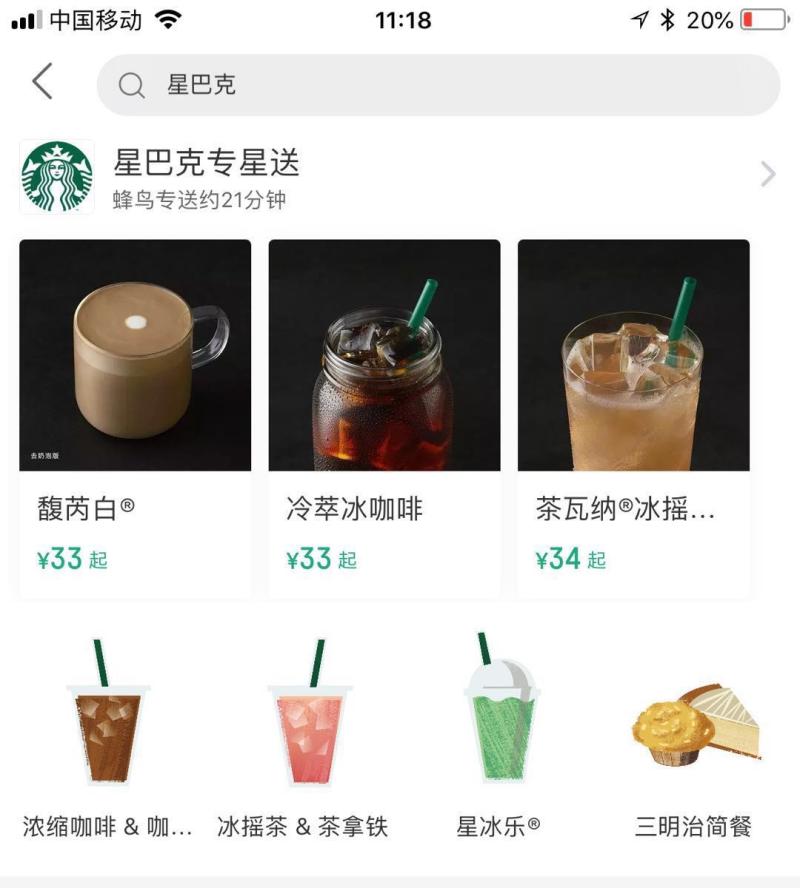Open the 馥芮白 product card
The height and width of the screenshot is (888, 800).
pos(135,418)
